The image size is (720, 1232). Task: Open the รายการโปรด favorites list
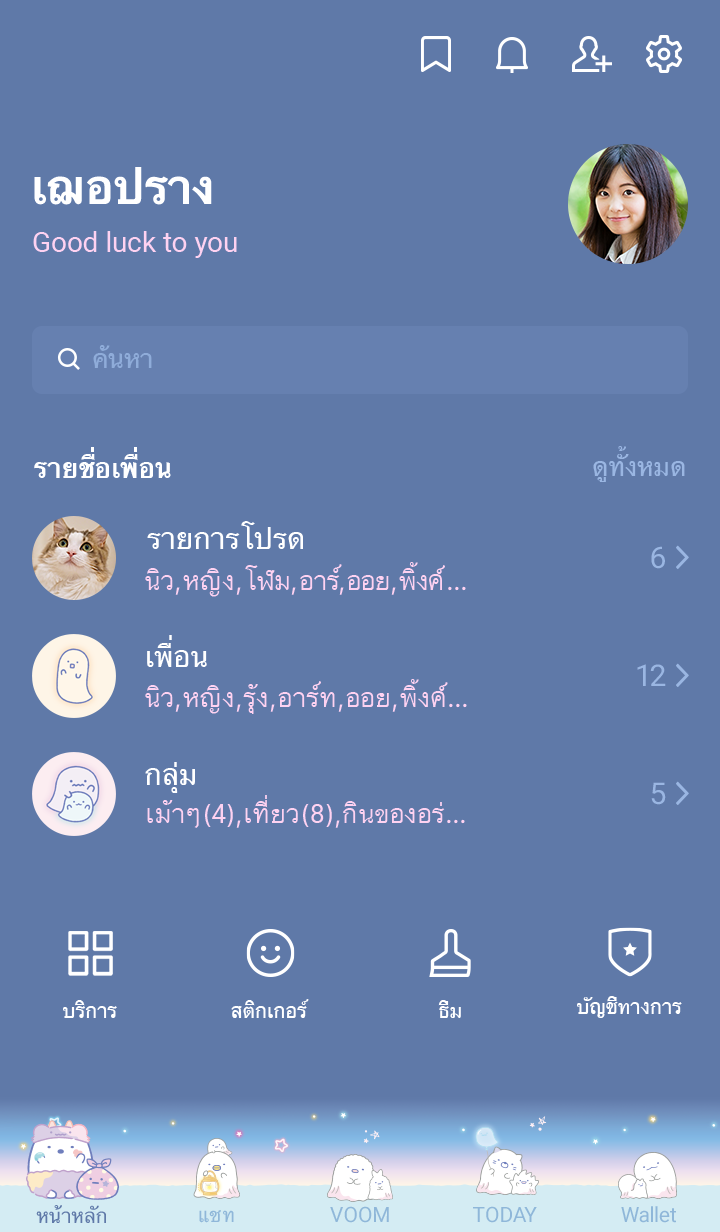pos(360,558)
